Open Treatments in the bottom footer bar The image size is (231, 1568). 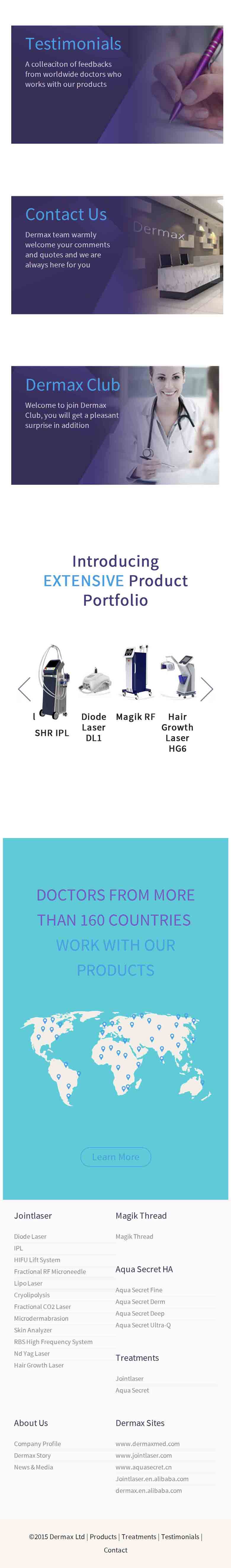138,1536
